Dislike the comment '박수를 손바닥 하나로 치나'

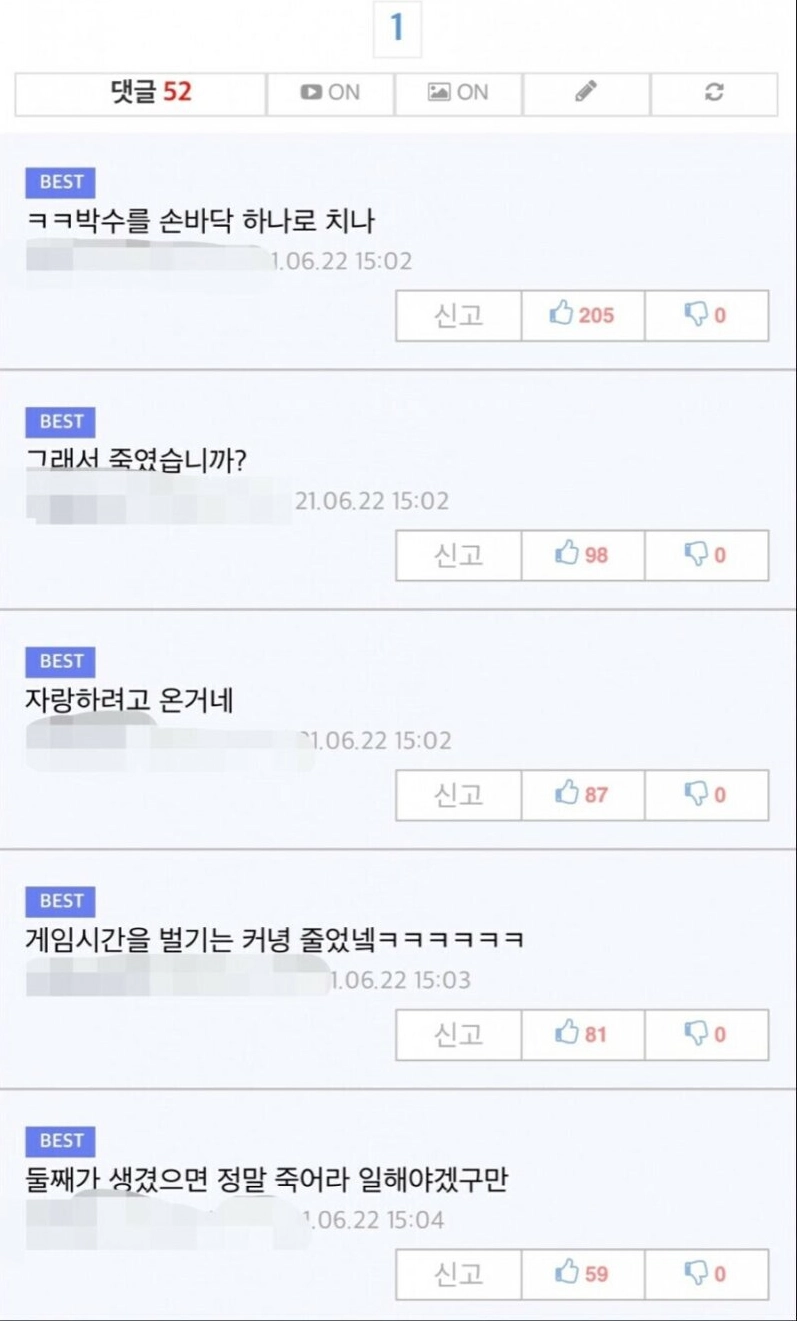(706, 316)
